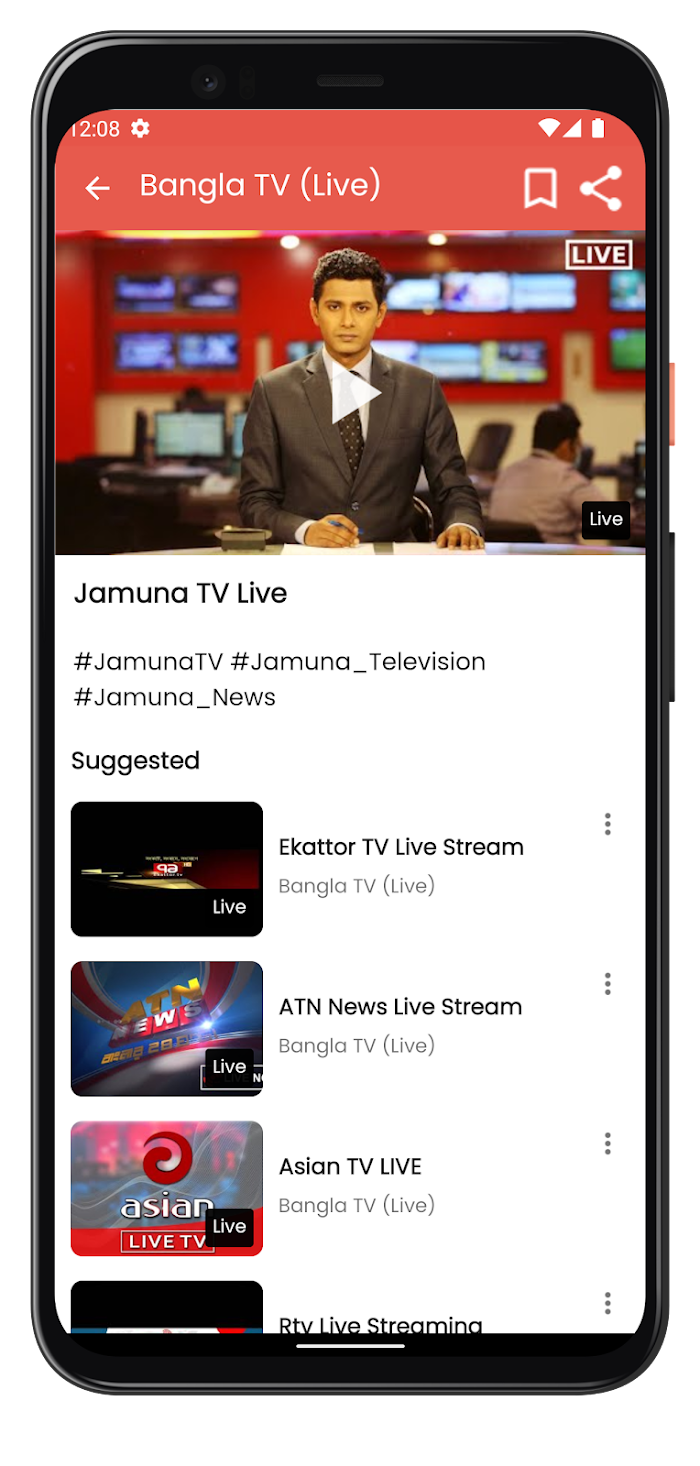Viewport: 700px width, 1466px height.
Task: Open Asian TV LIVE
Action: [350, 1167]
